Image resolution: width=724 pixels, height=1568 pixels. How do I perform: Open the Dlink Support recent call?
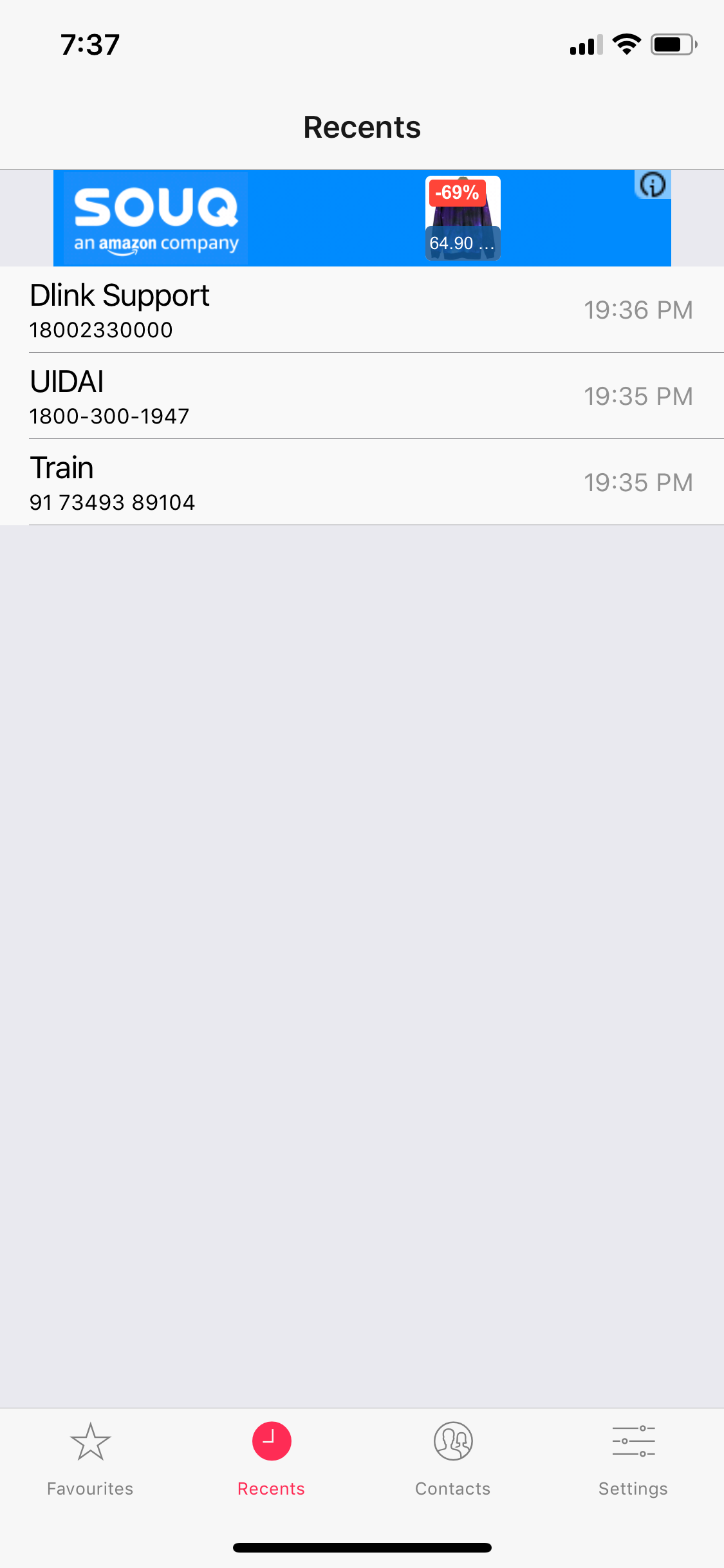(x=362, y=310)
